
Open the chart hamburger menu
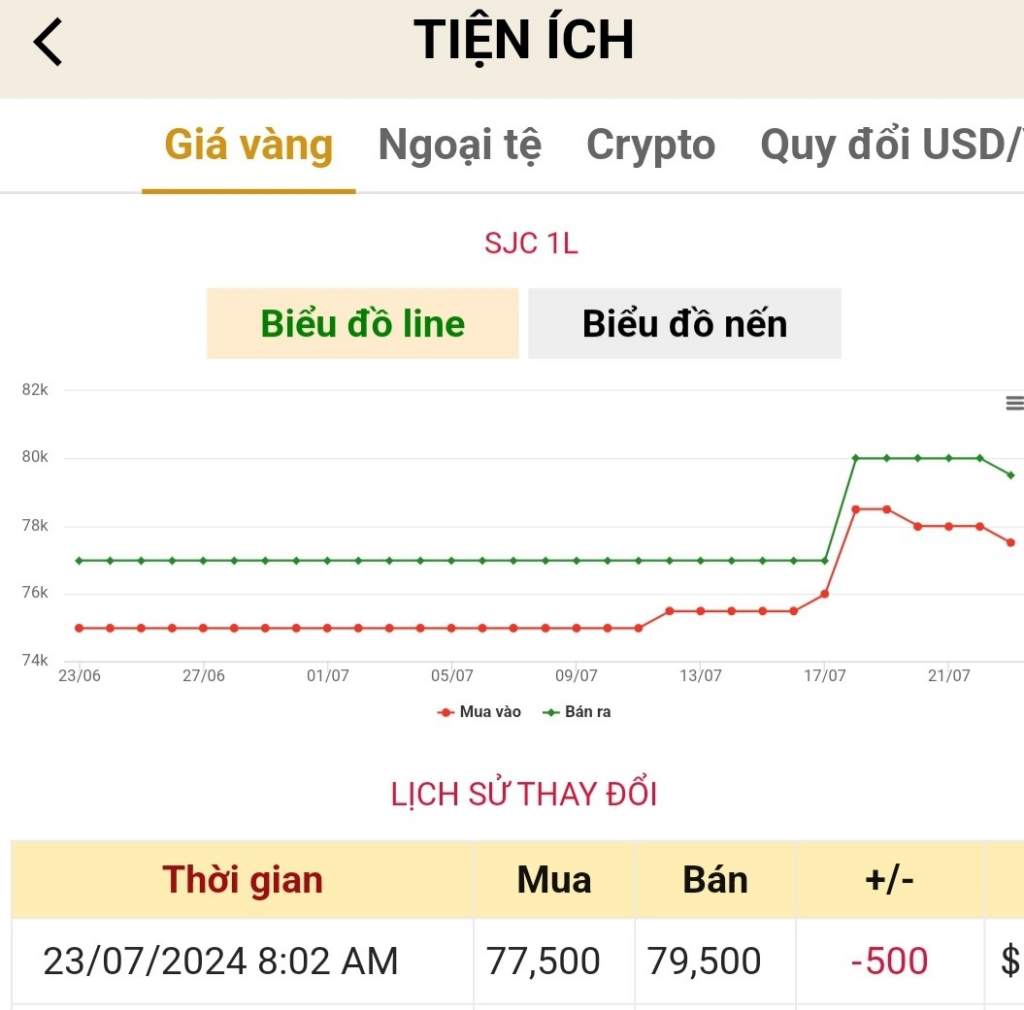[x=1014, y=403]
